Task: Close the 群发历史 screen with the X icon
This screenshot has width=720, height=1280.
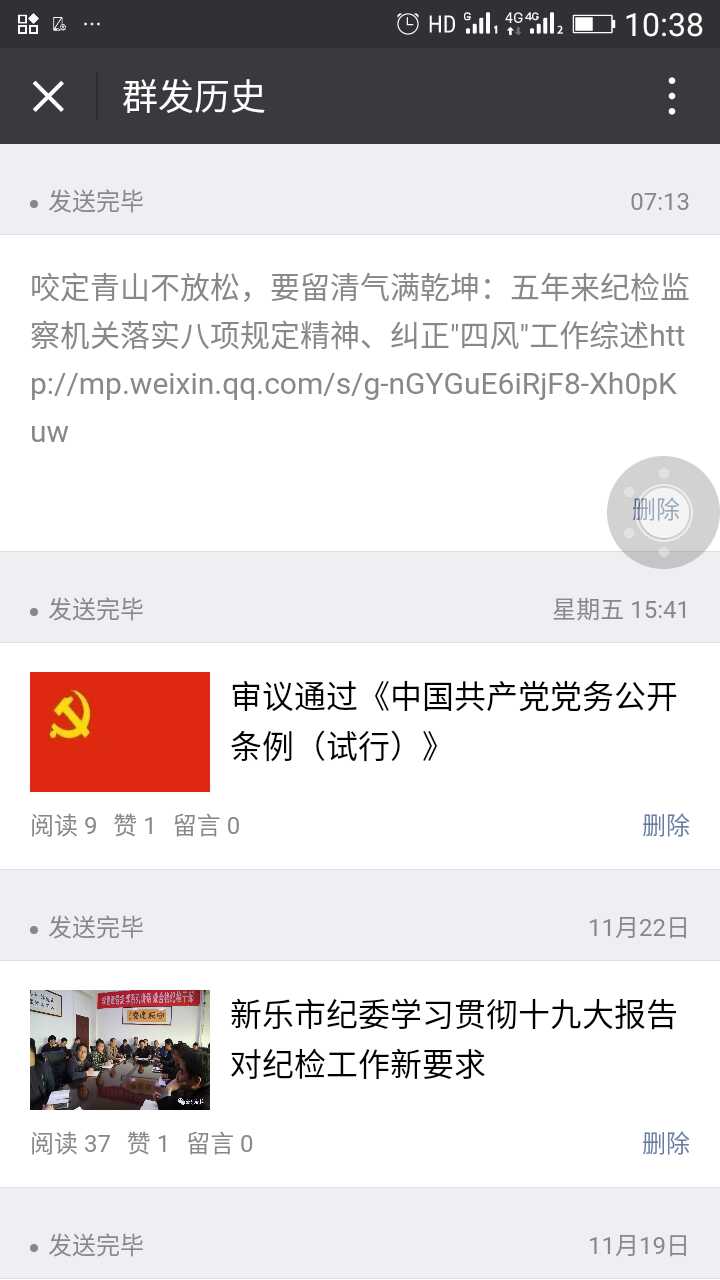Action: (x=47, y=96)
